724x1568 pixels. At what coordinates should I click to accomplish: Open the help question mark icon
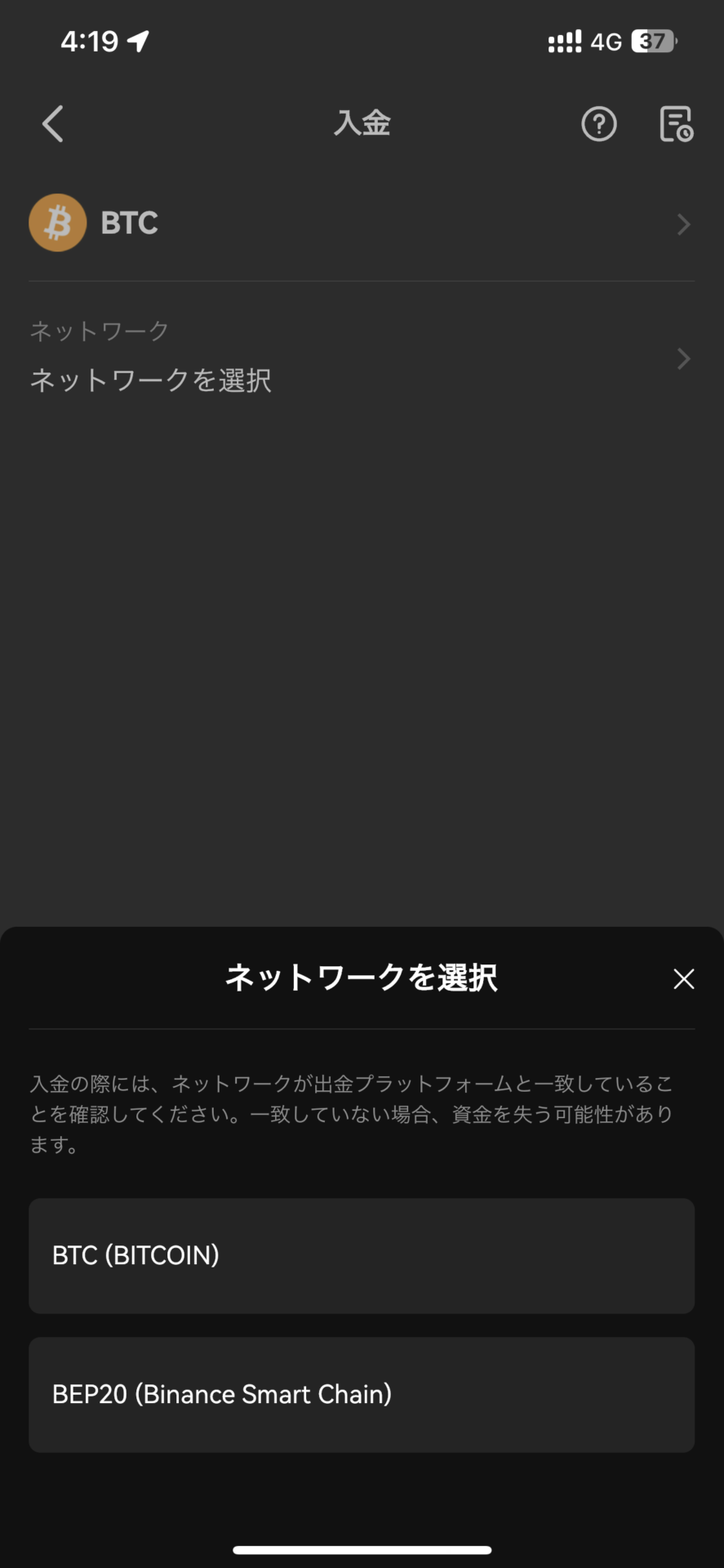point(598,124)
